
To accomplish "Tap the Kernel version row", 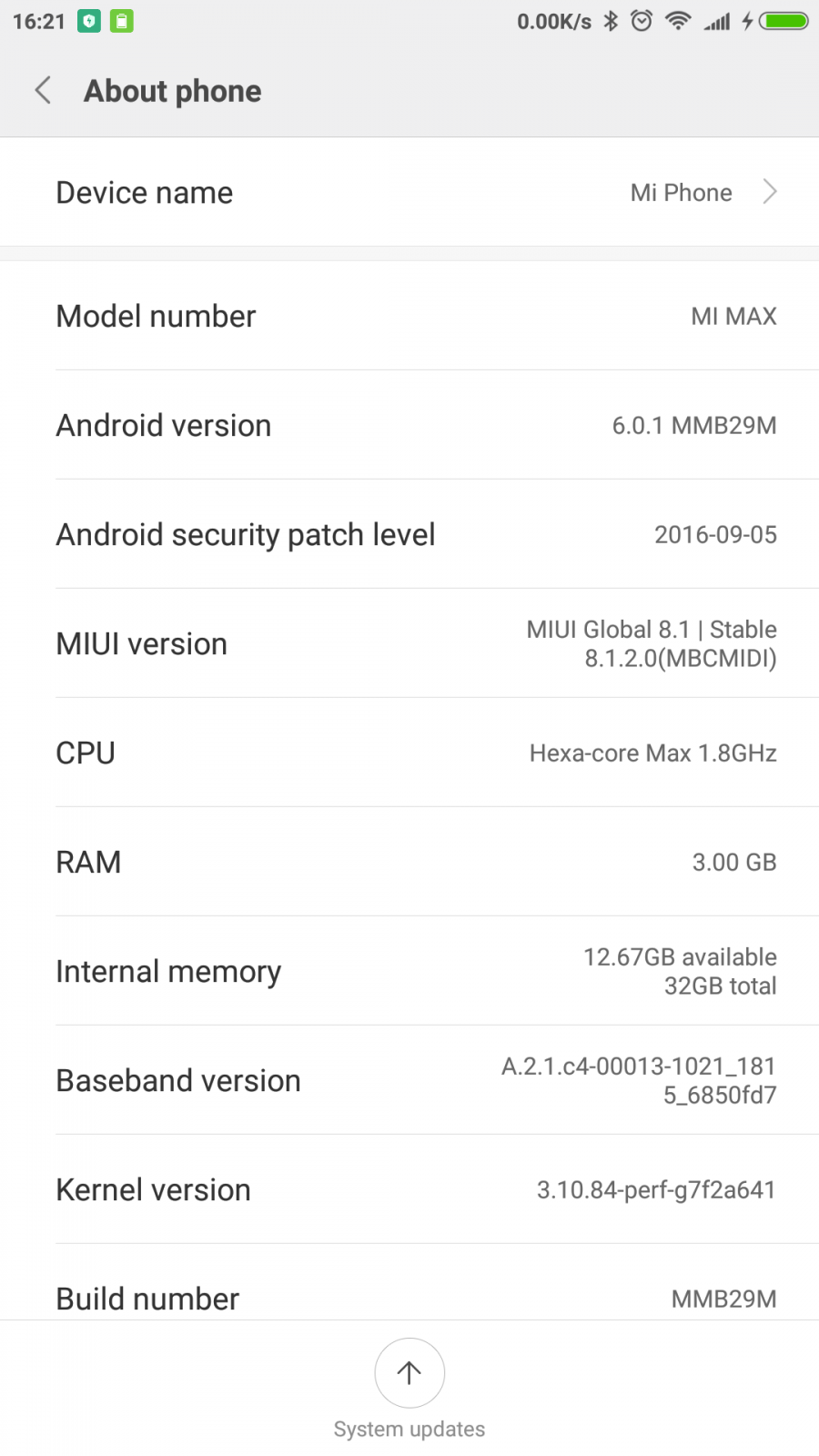I will (409, 1189).
